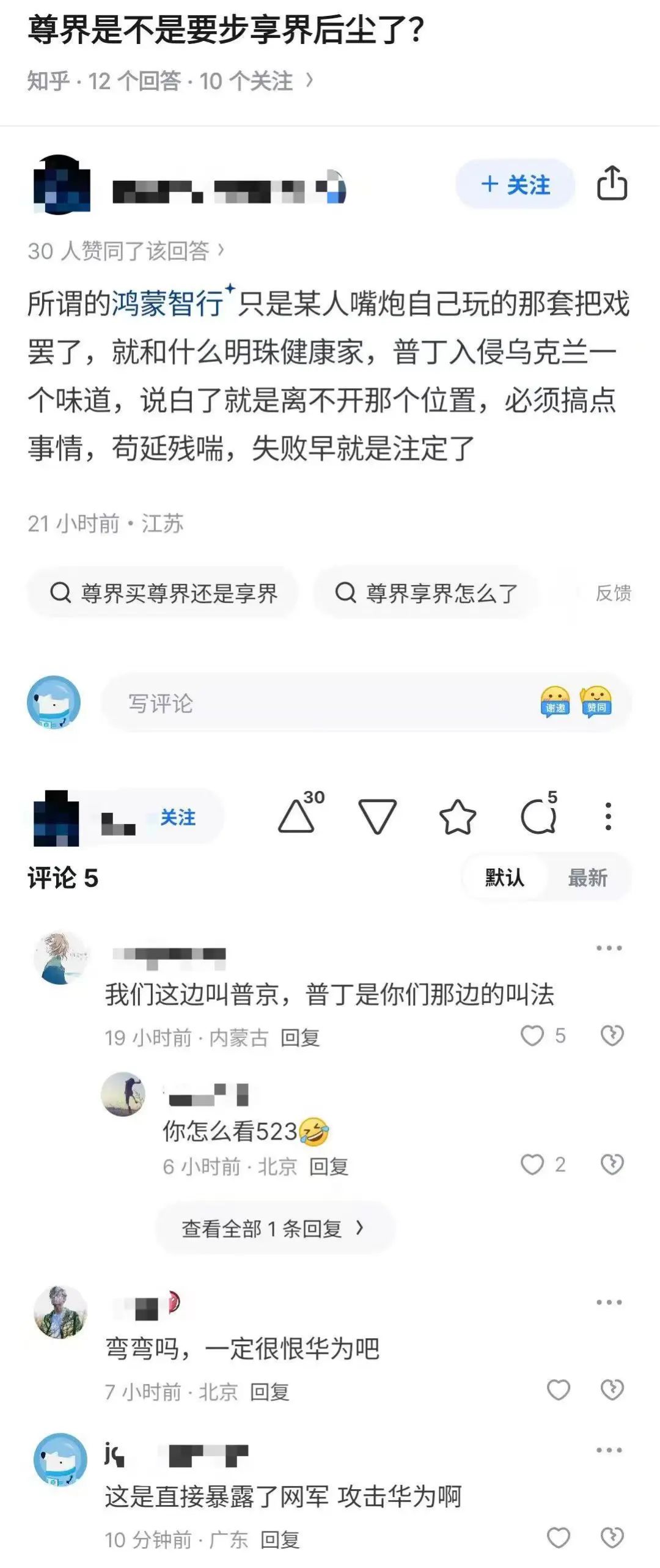Viewport: 660px width, 1568px height.
Task: Expand 查看全部 1 条回复
Action: 273,1228
